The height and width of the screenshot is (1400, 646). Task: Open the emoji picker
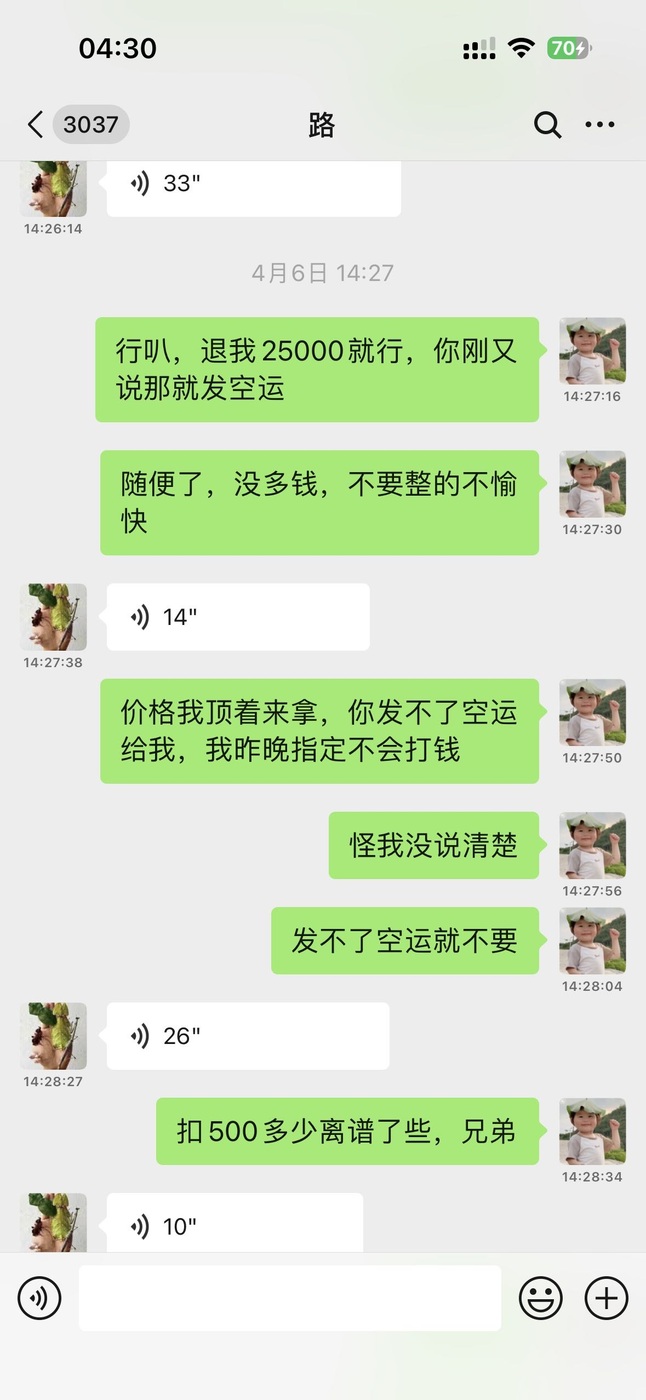[540, 1298]
